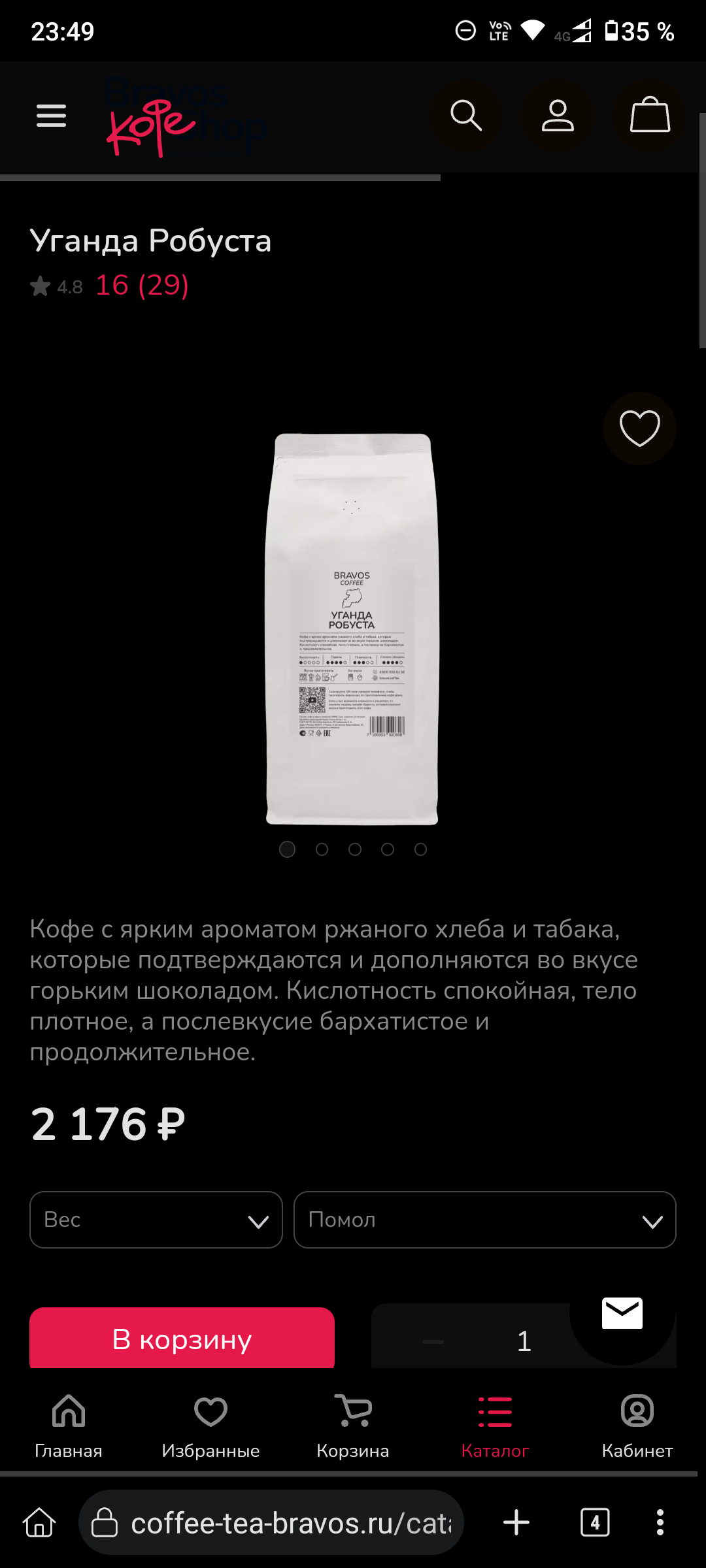The height and width of the screenshot is (1568, 706).
Task: Open a new browser tab
Action: (x=516, y=1523)
